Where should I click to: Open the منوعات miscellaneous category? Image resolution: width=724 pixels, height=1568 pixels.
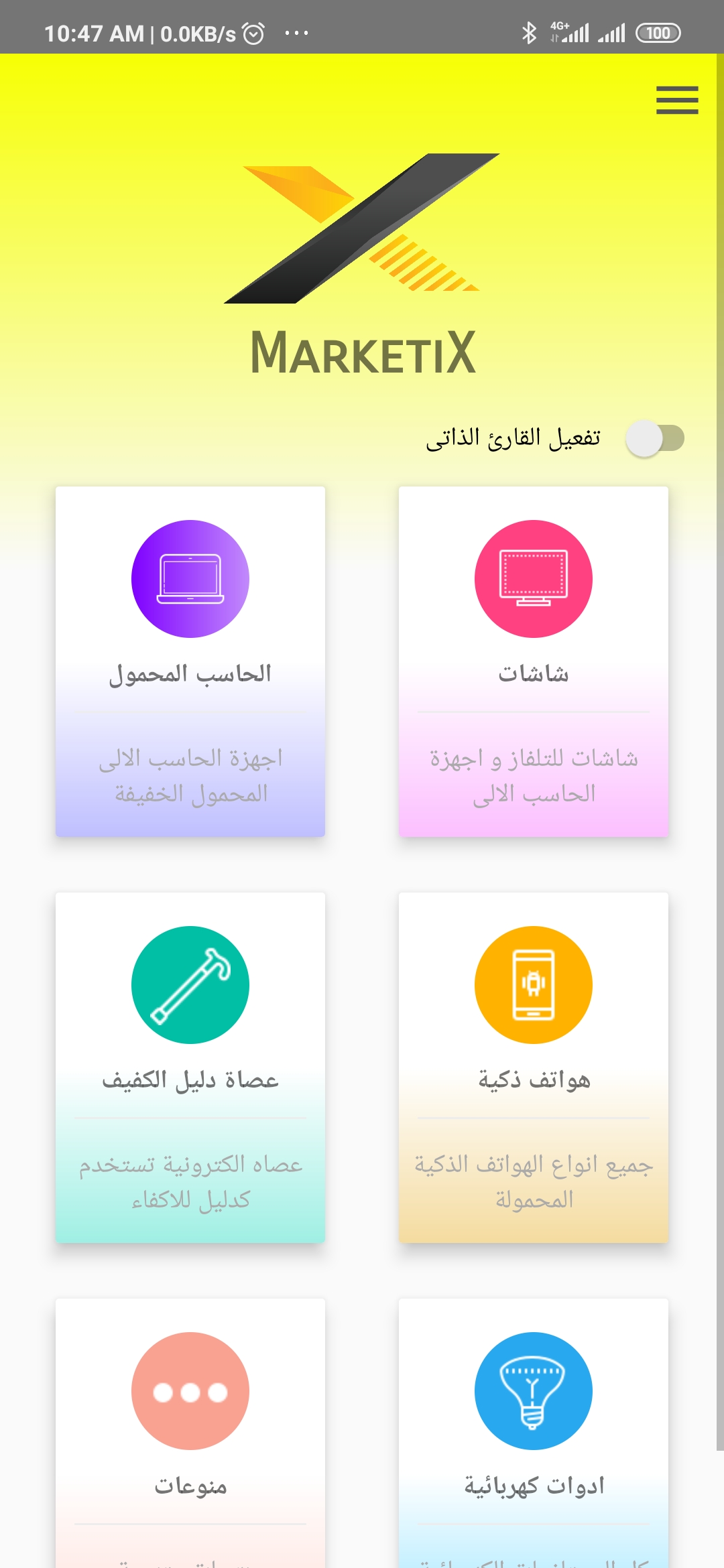pyautogui.click(x=190, y=1433)
